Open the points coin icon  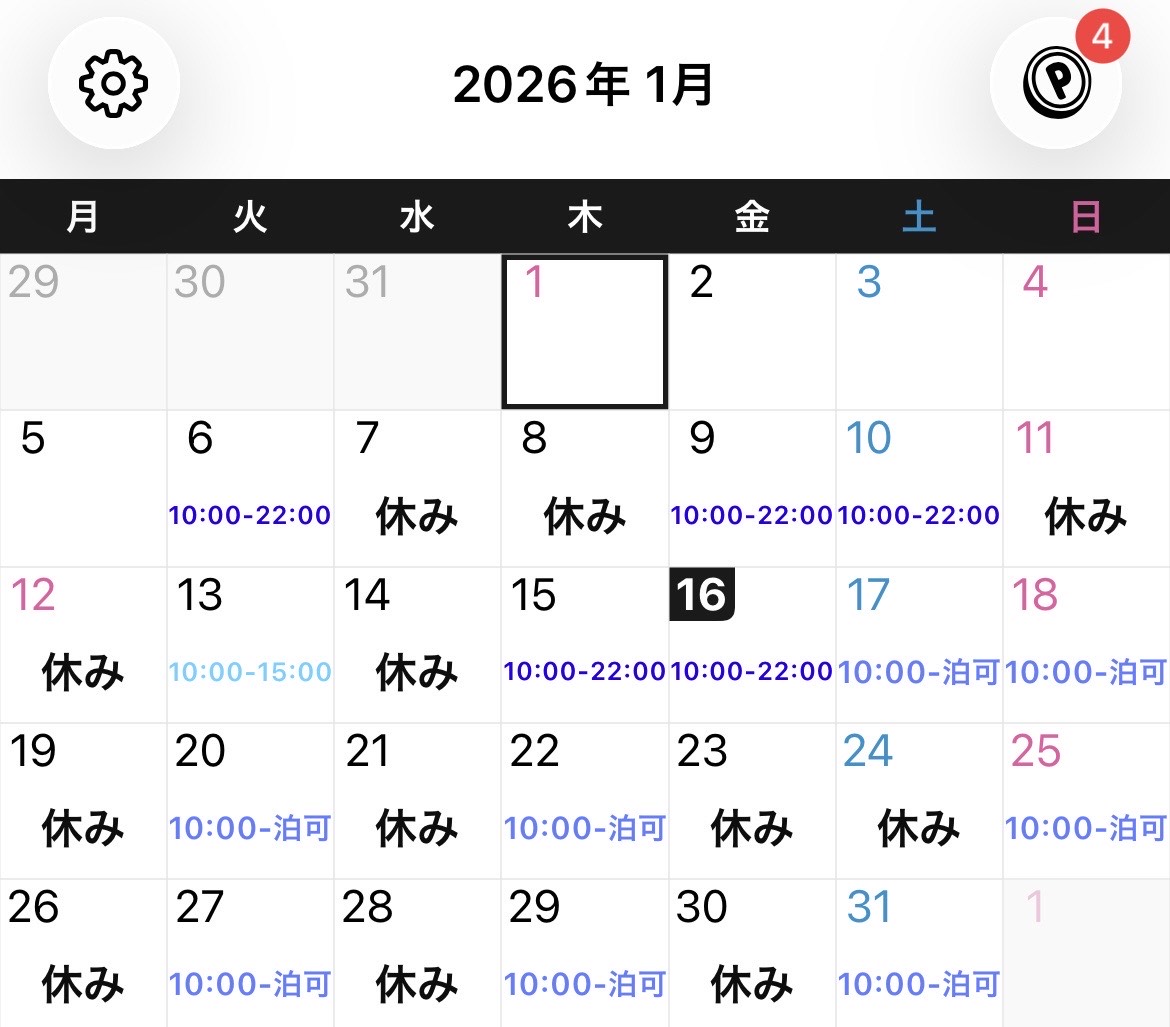click(1055, 83)
